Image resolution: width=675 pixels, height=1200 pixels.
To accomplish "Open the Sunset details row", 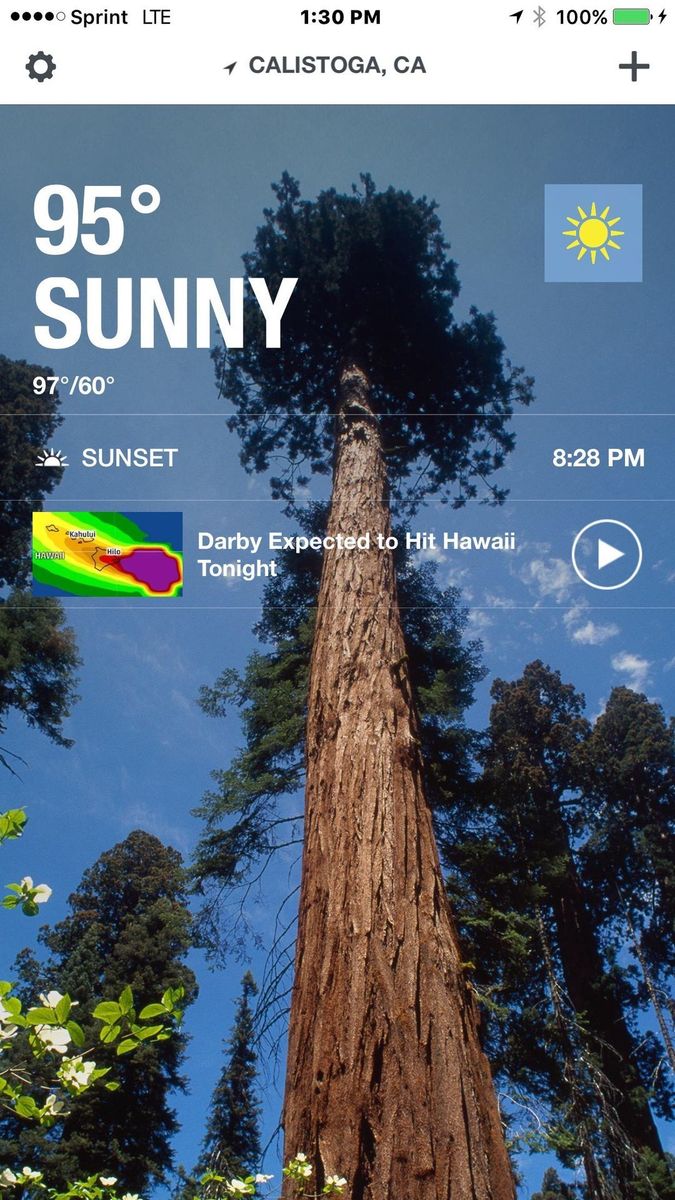I will click(x=337, y=458).
